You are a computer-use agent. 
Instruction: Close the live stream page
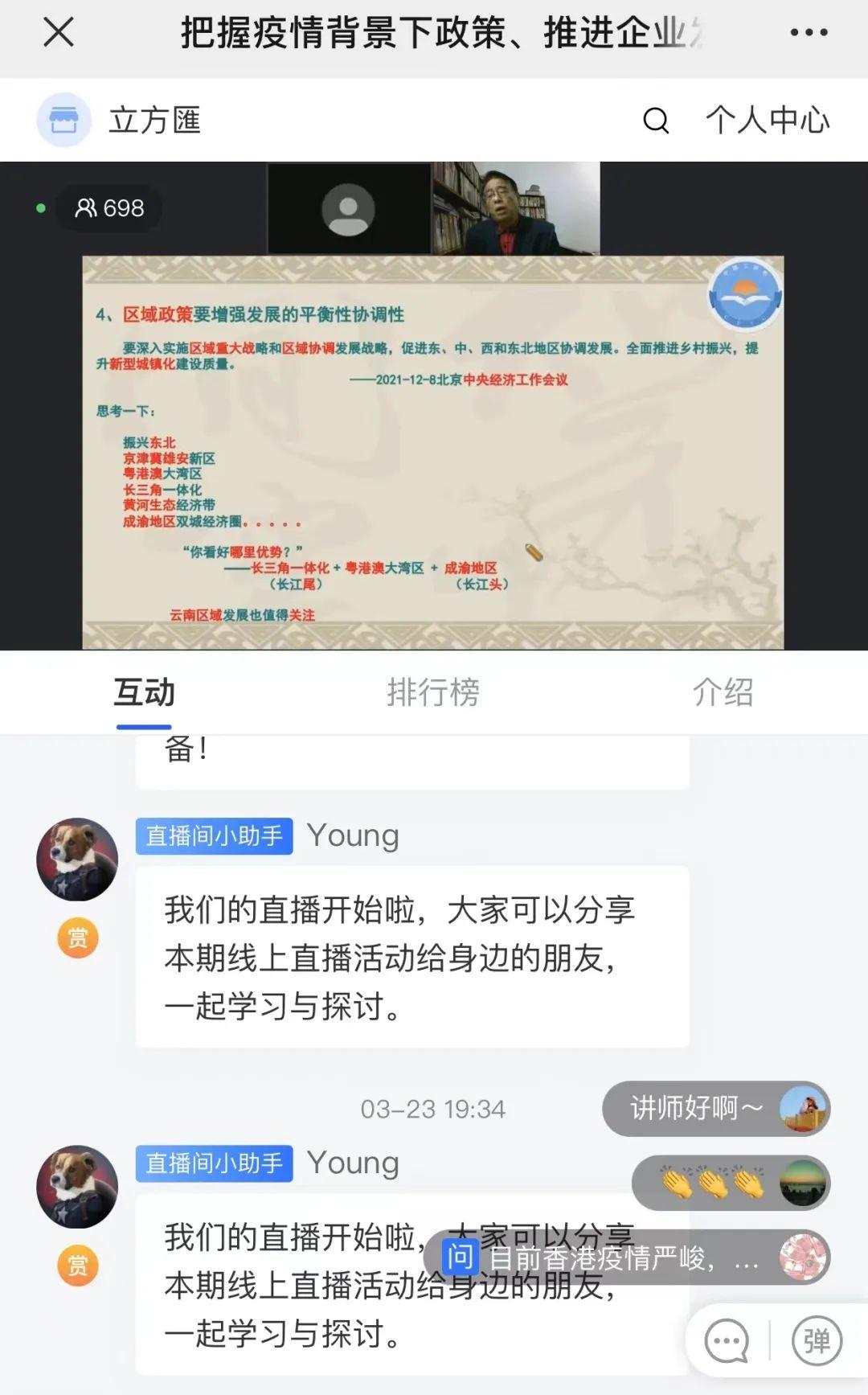coord(58,33)
